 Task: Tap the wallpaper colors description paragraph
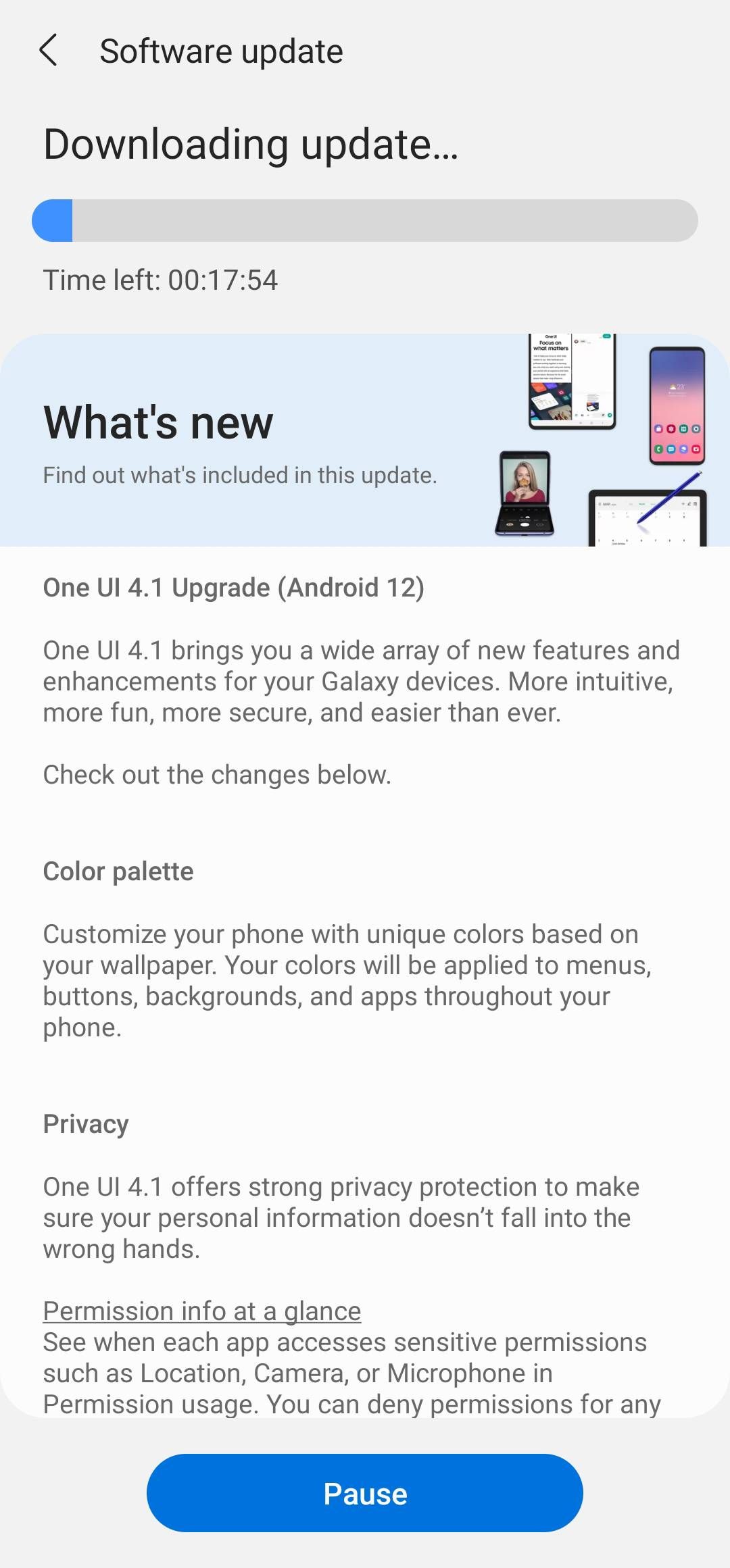(x=348, y=980)
